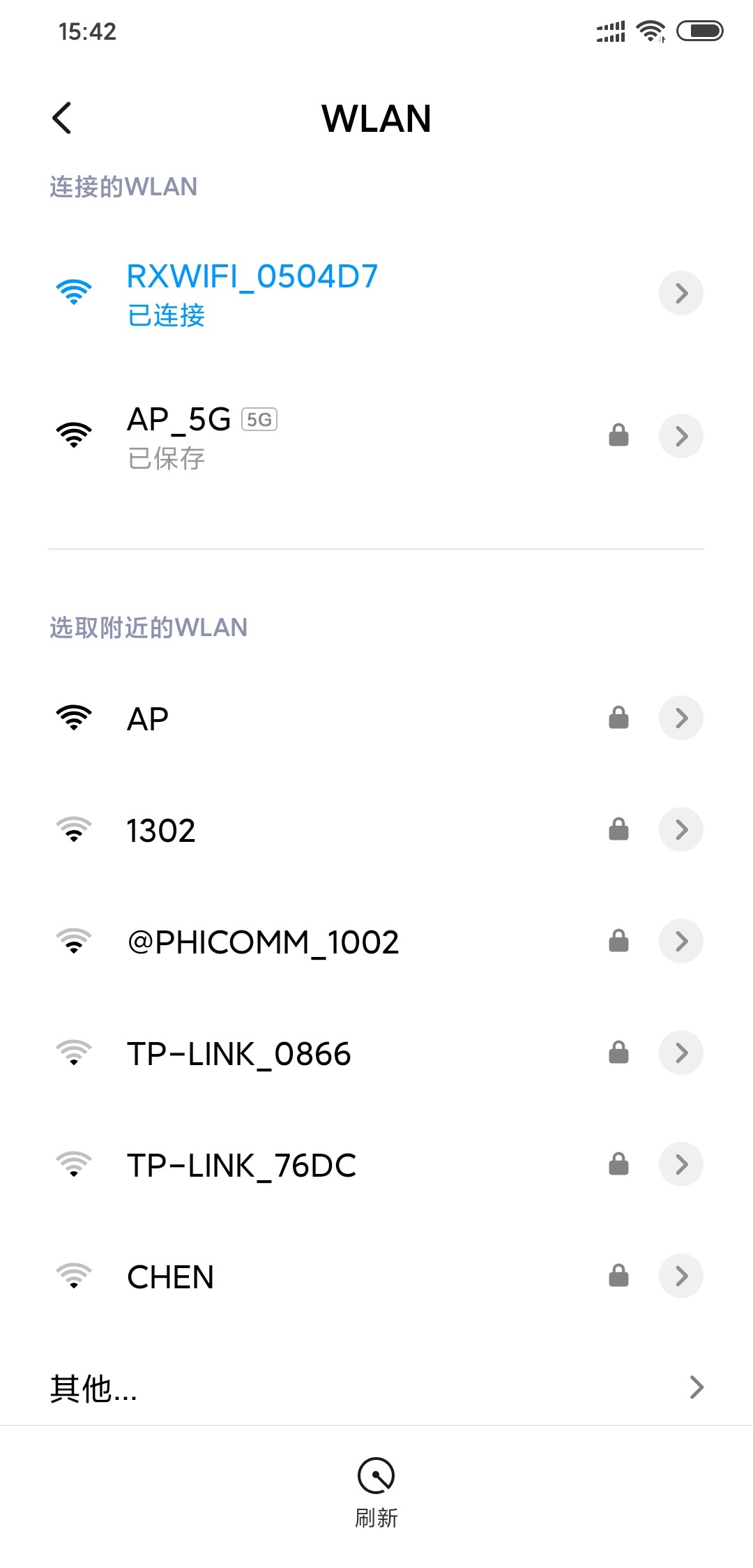Connect to saved AP_5G network
The image size is (753, 1568).
202,436
